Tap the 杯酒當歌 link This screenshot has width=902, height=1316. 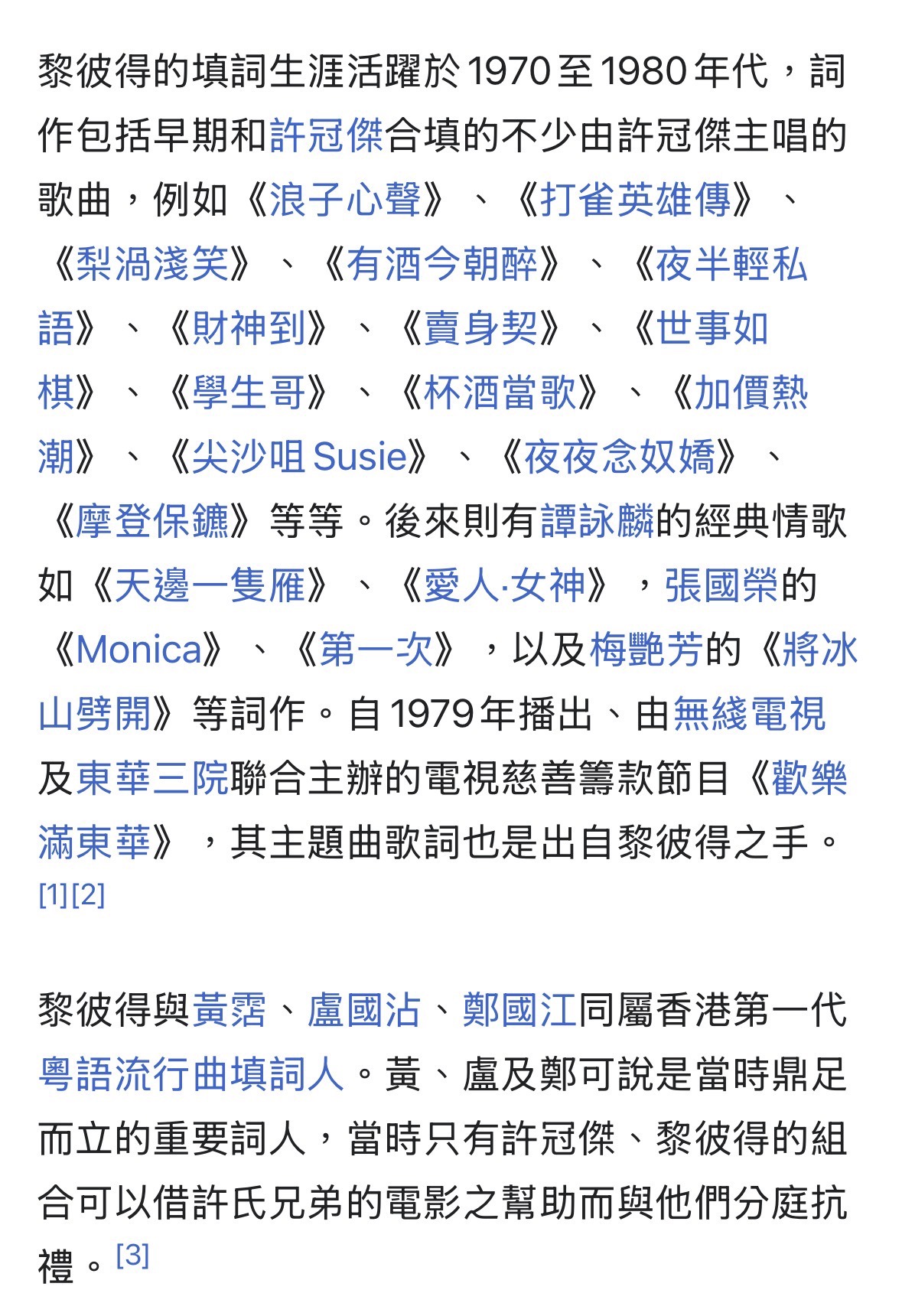coord(500,393)
